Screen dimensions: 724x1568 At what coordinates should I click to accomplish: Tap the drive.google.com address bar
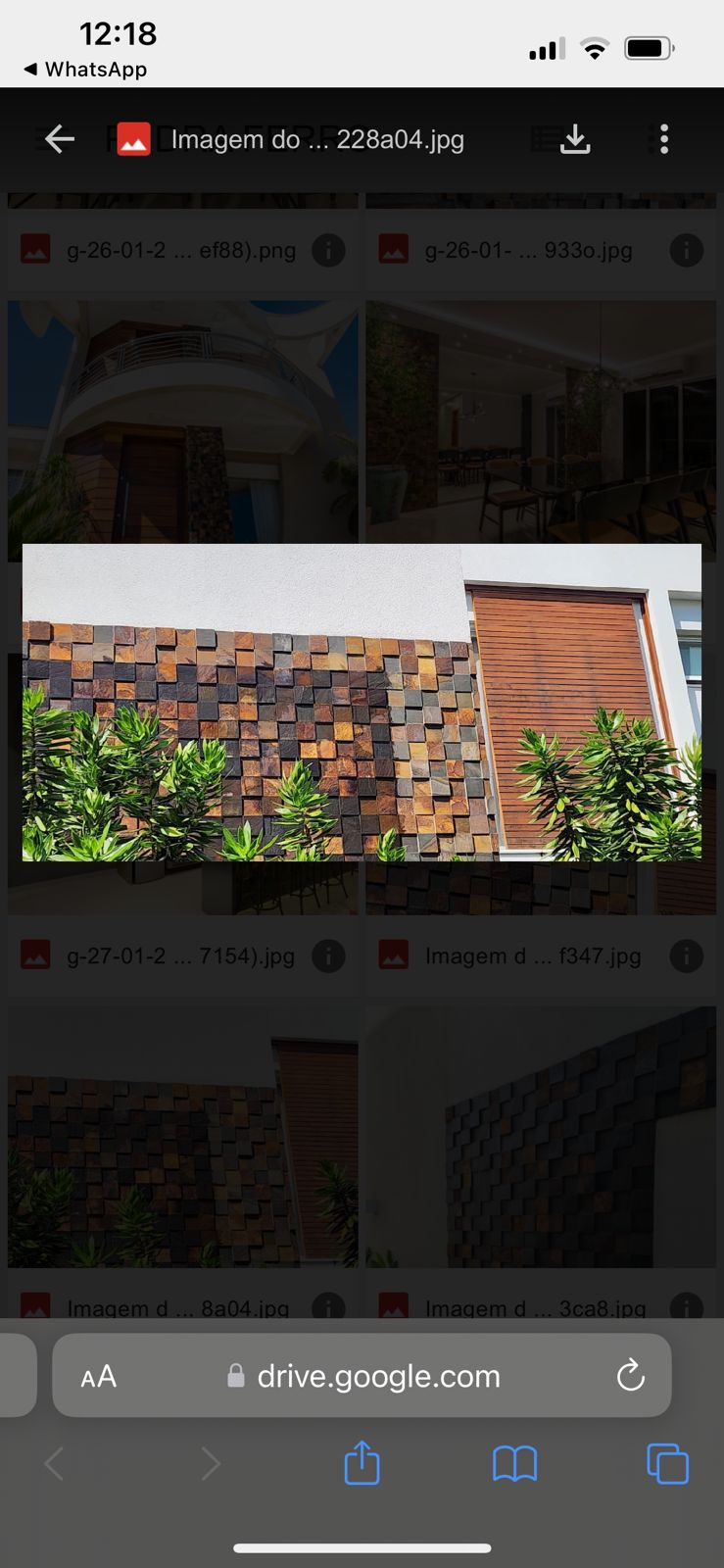click(x=377, y=1377)
